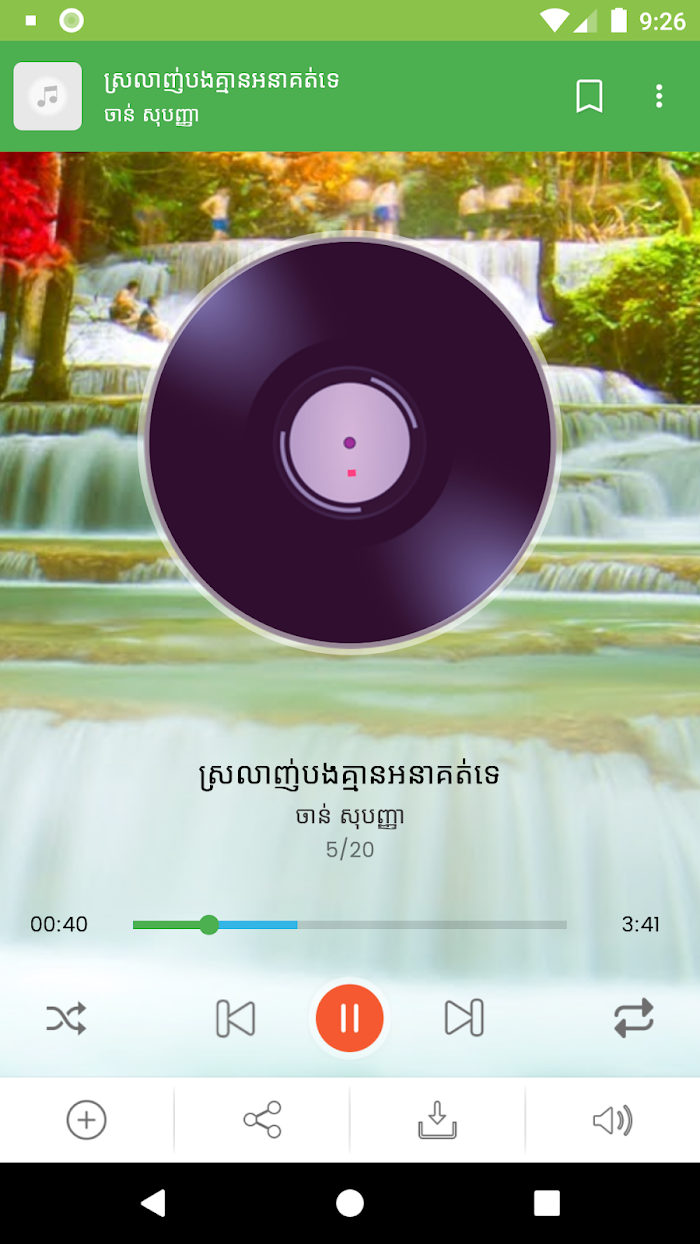
Task: Tap the music note album thumbnail
Action: pyautogui.click(x=47, y=96)
